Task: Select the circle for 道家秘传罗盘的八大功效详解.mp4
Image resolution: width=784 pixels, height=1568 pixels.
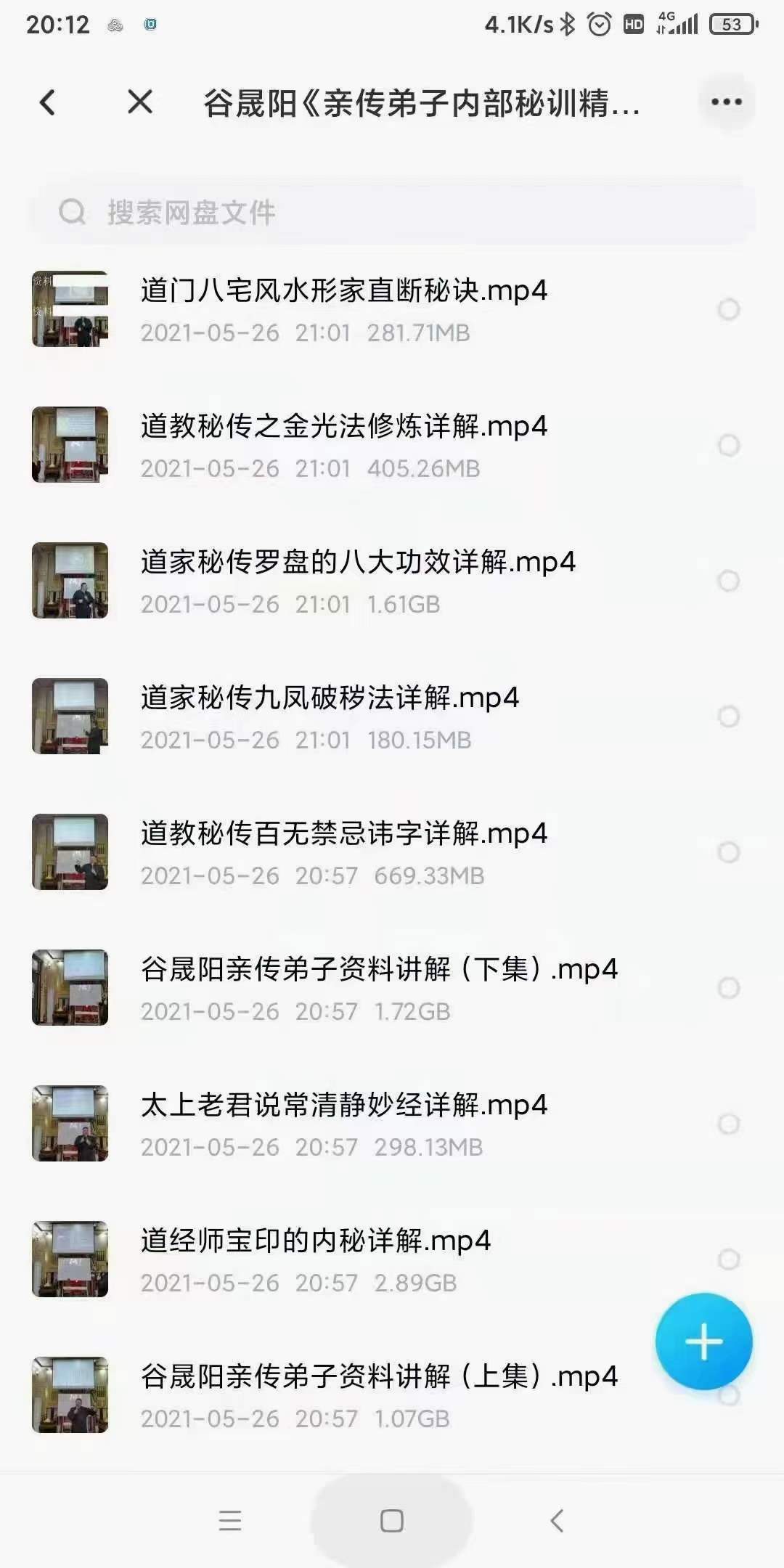Action: [728, 581]
